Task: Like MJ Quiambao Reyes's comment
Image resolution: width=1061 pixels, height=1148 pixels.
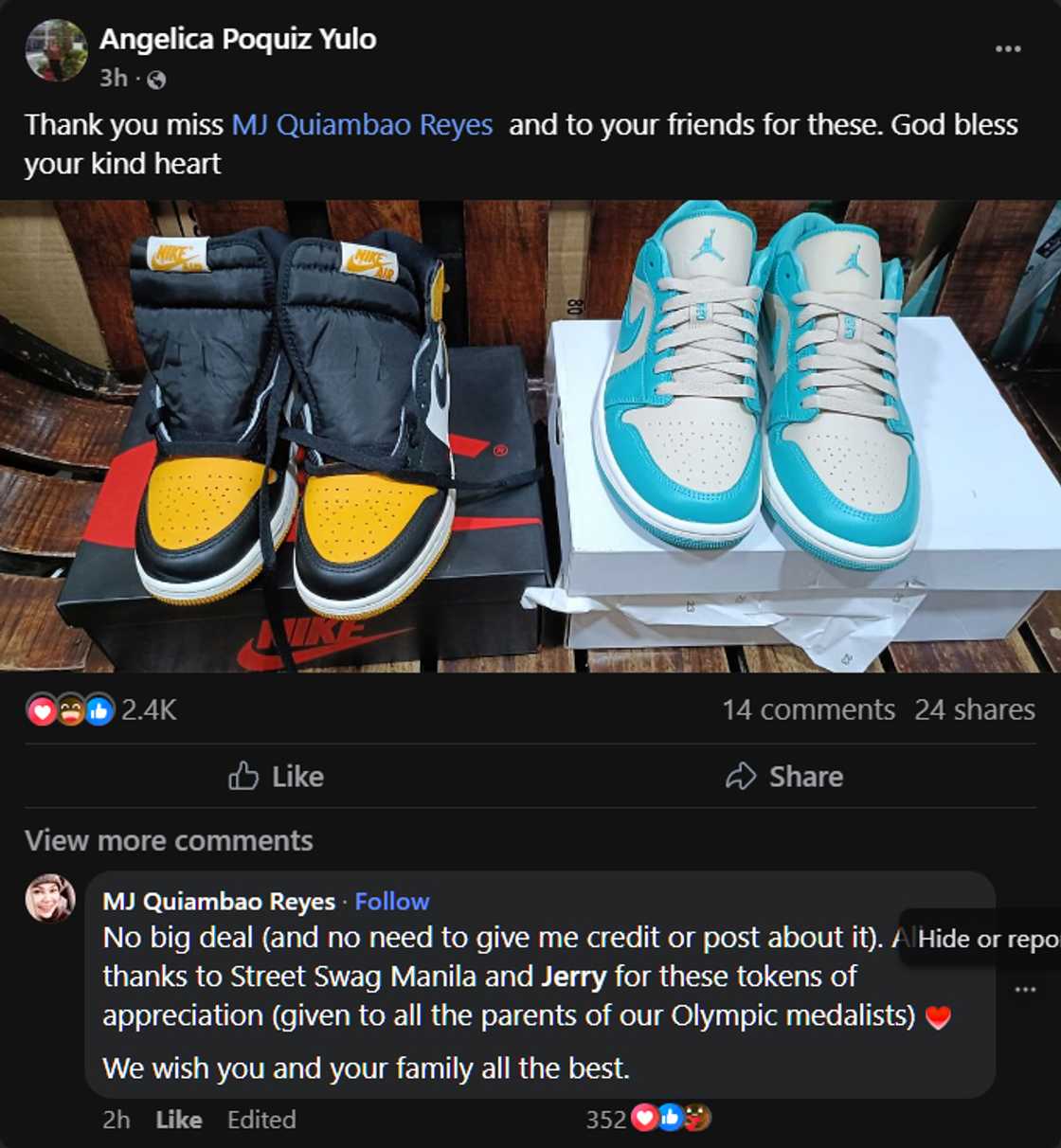Action: coord(178,1120)
